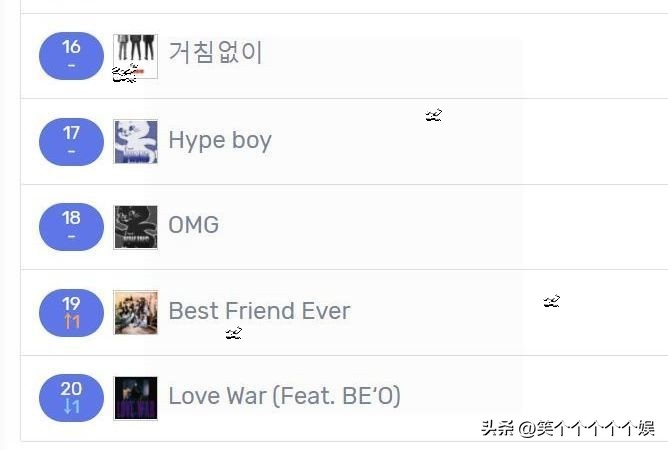Open the song 거침없이 at rank 16

(x=215, y=53)
